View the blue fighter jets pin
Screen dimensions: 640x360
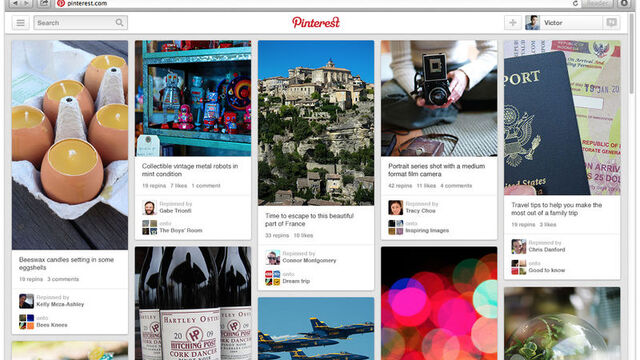coord(316,329)
